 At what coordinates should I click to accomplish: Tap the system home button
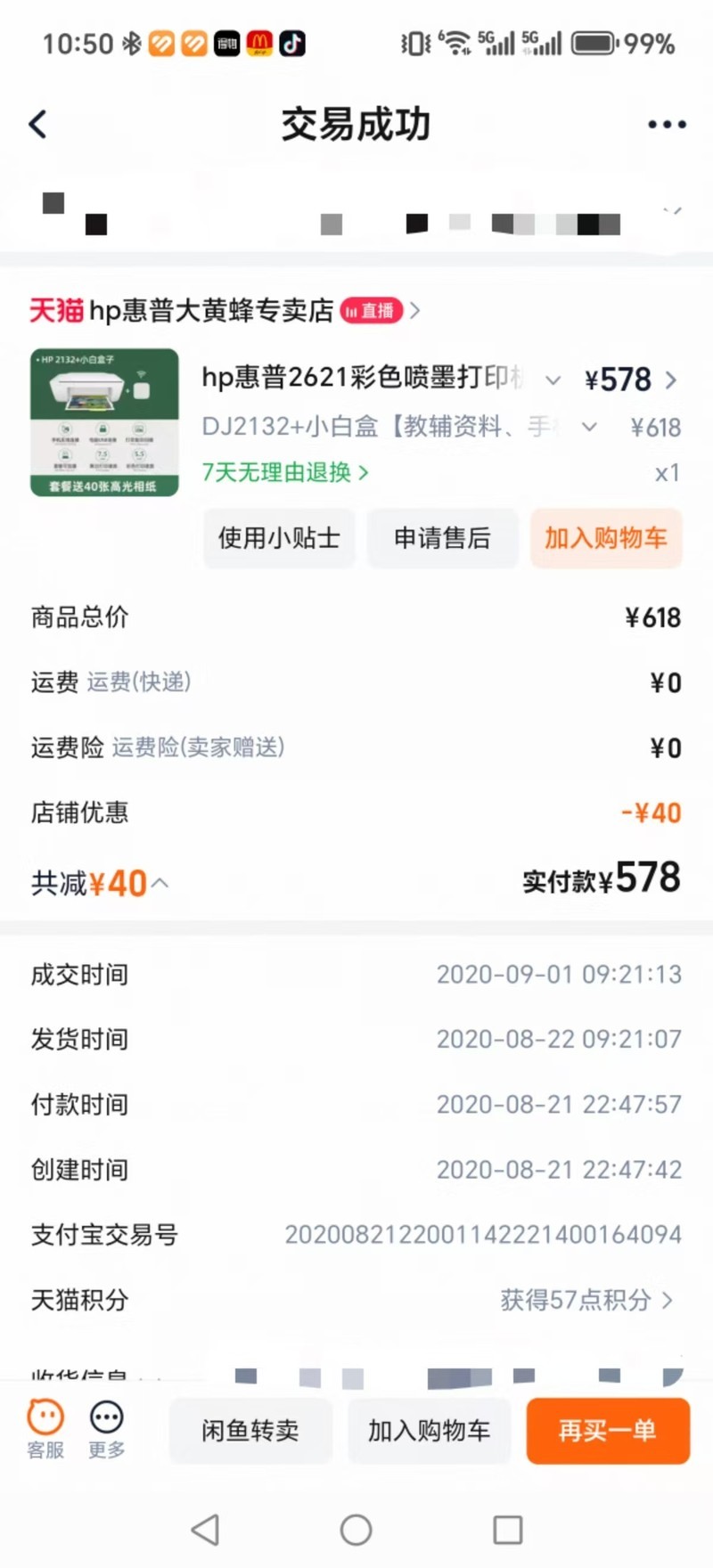[356, 1530]
